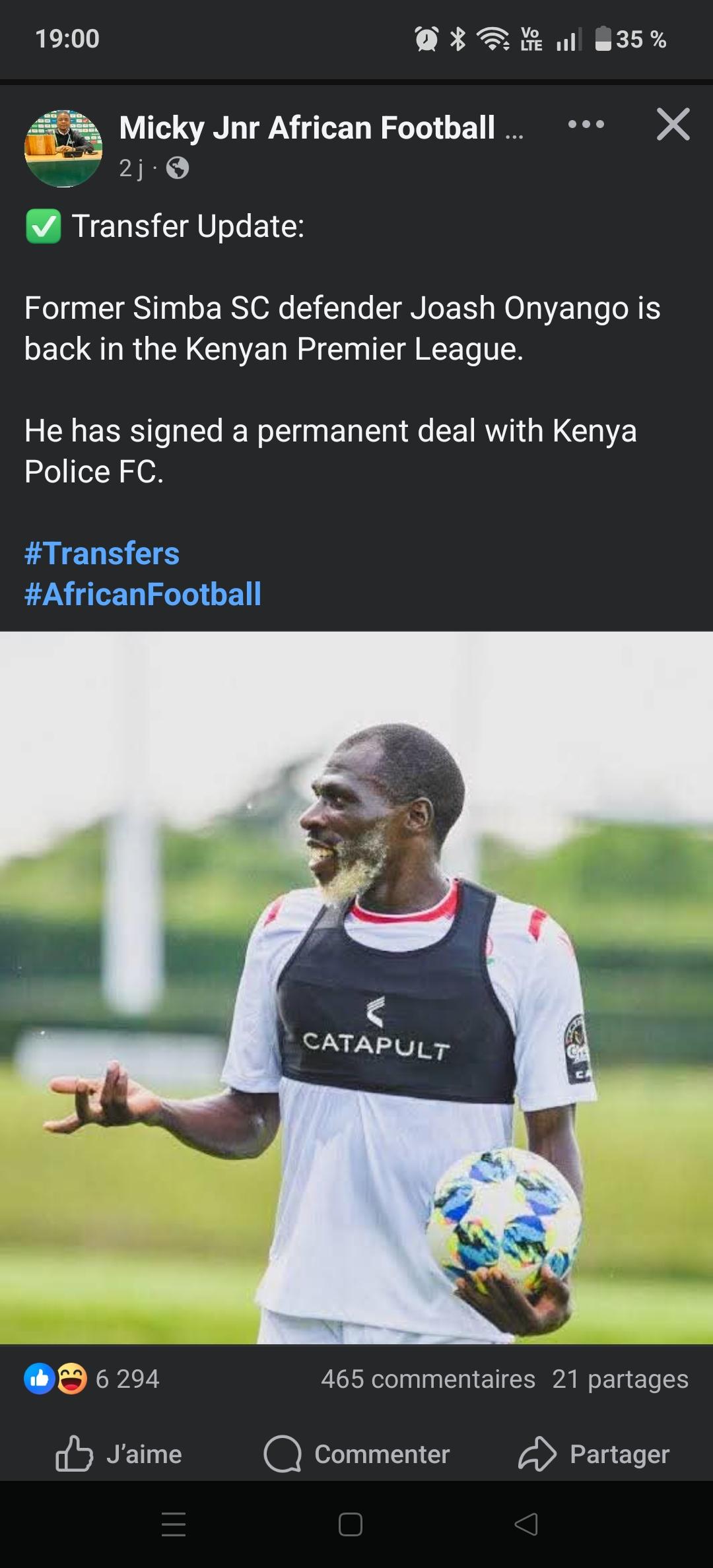713x1568 pixels.
Task: View the 21 partages list
Action: coord(620,1379)
